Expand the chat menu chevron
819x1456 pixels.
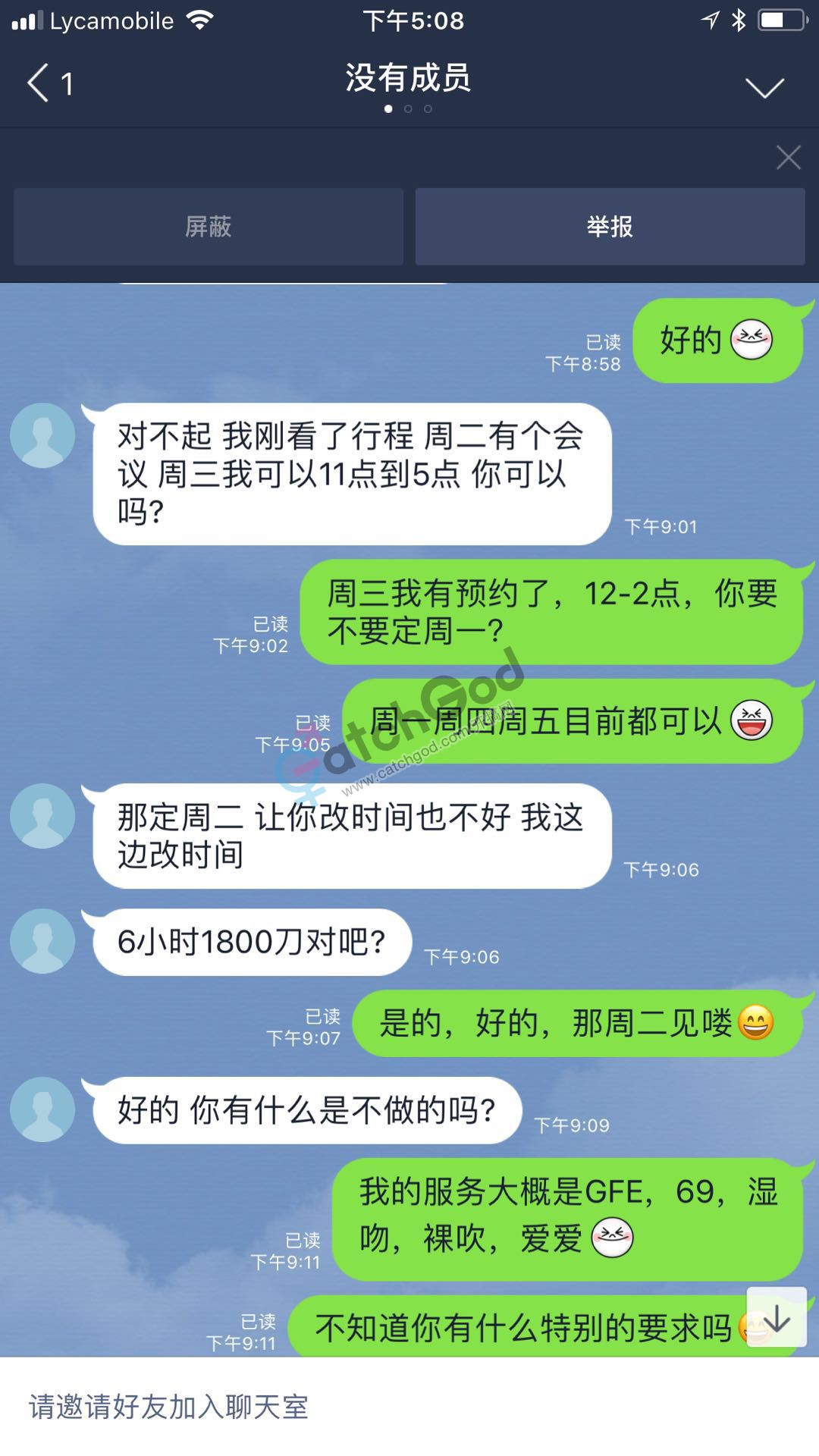(x=764, y=87)
